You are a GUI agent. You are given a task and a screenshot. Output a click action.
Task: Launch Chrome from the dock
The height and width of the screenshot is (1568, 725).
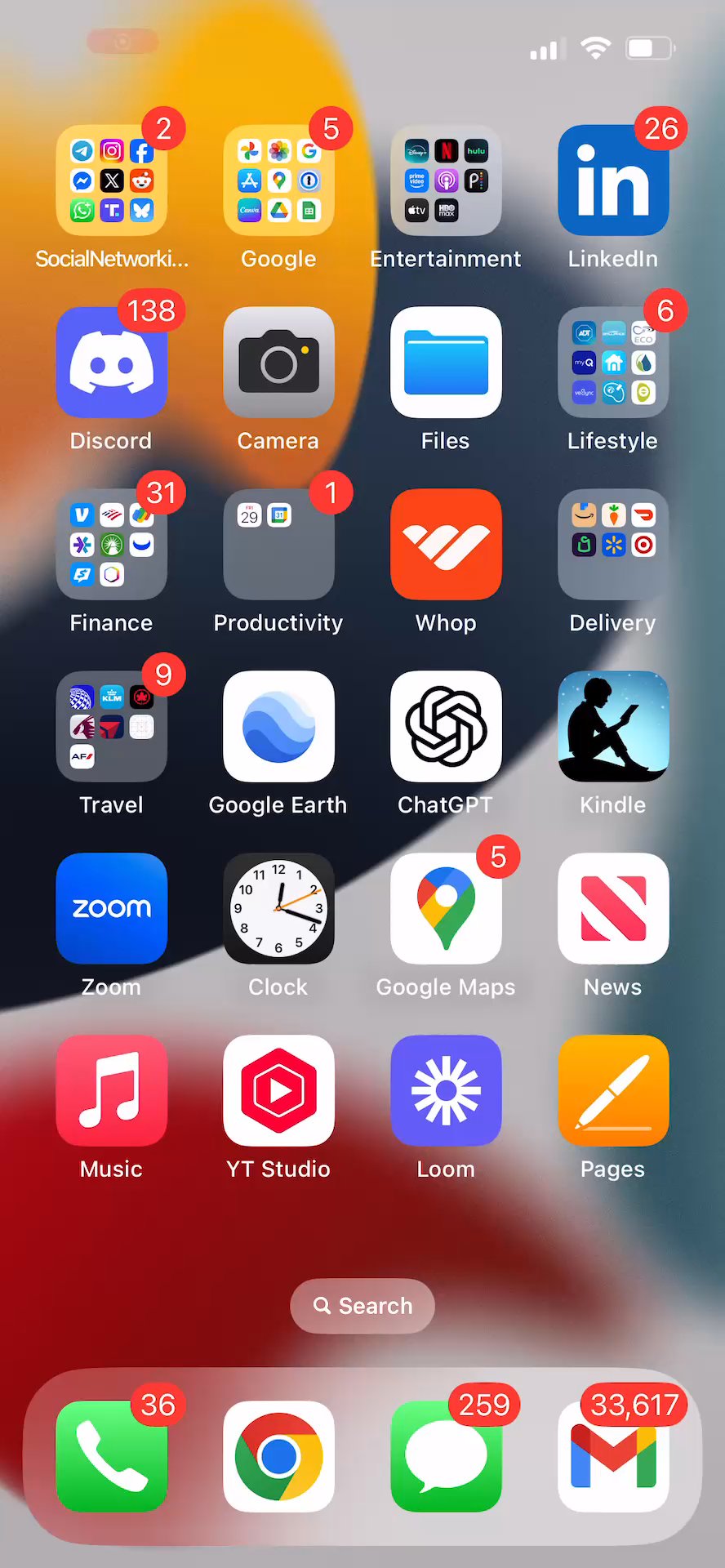click(278, 1456)
